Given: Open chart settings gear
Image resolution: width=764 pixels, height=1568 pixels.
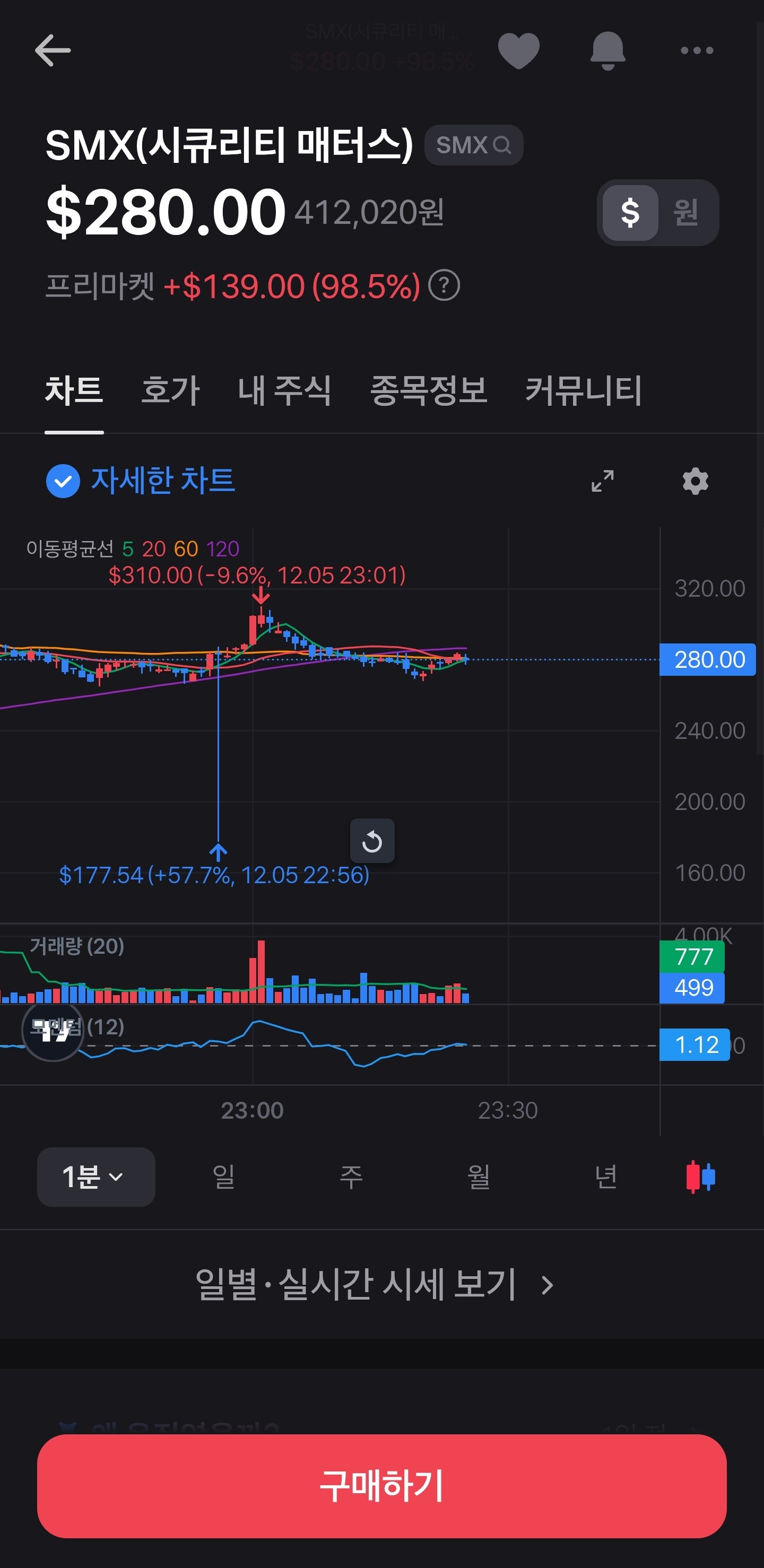Looking at the screenshot, I should point(695,481).
